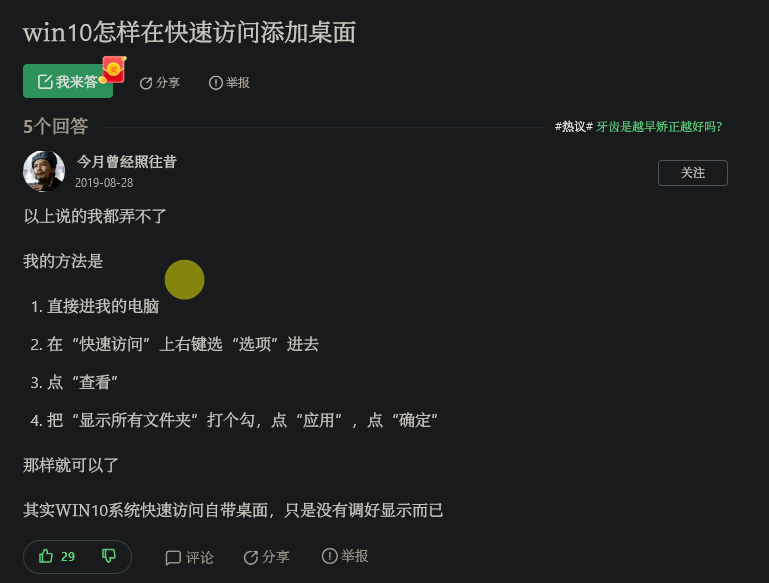Screen dimensions: 769x583
Task: Open 今月曾经照往昔's profile avatar
Action: [x=44, y=172]
